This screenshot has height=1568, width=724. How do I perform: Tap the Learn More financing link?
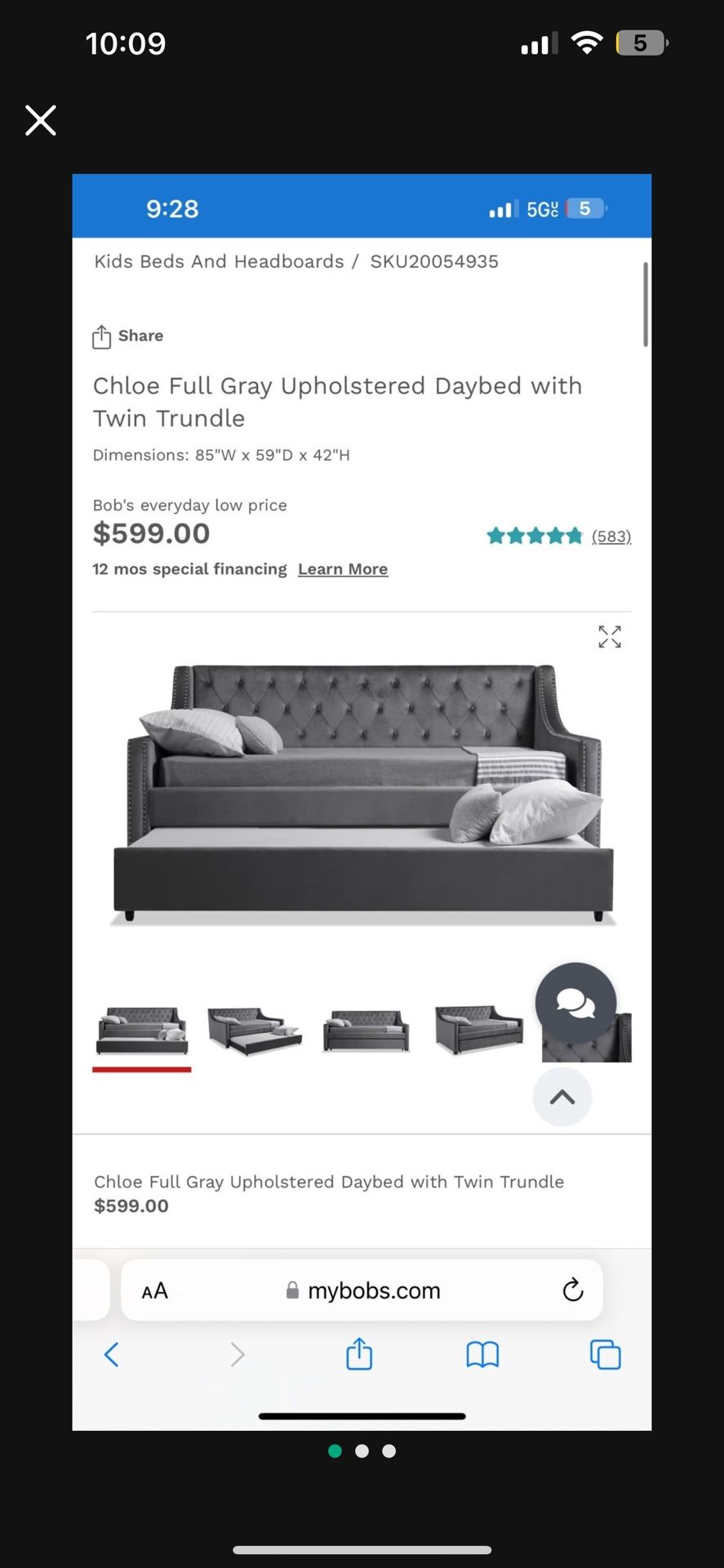pos(343,568)
